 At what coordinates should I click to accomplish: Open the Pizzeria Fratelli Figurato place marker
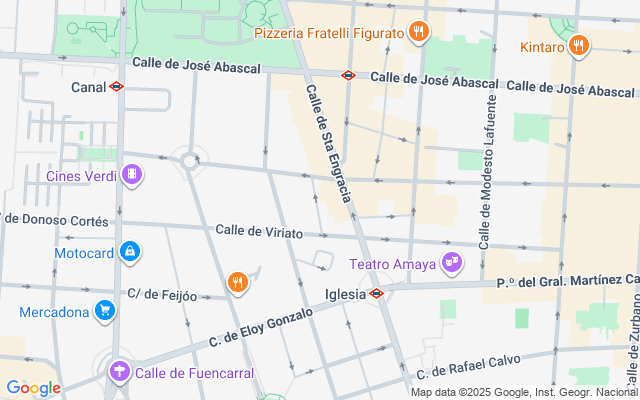coord(420,32)
